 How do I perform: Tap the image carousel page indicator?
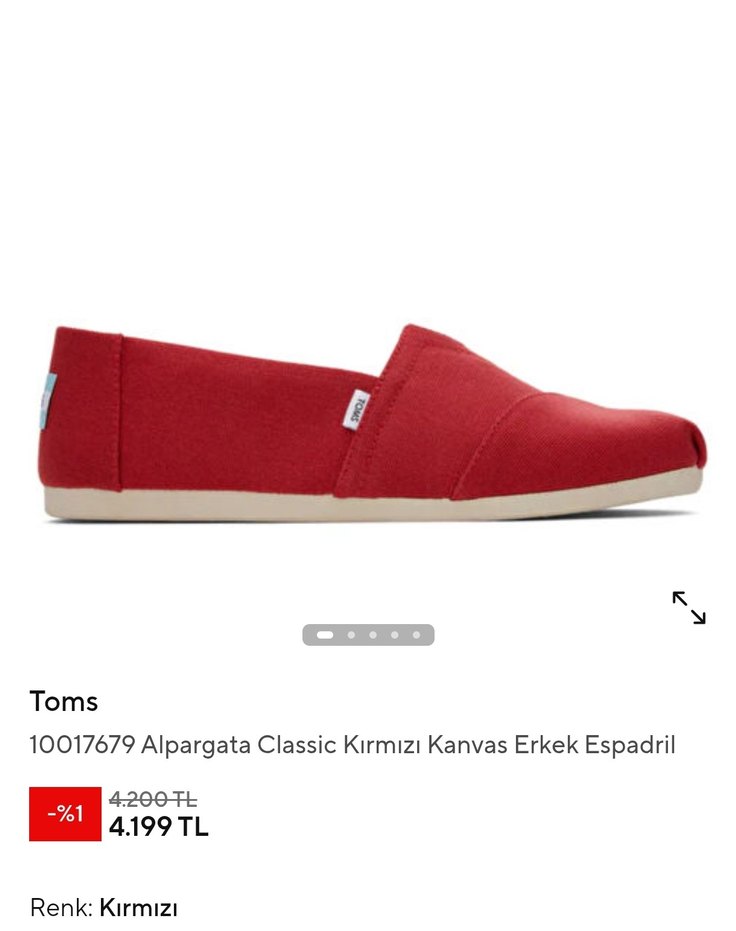[368, 635]
